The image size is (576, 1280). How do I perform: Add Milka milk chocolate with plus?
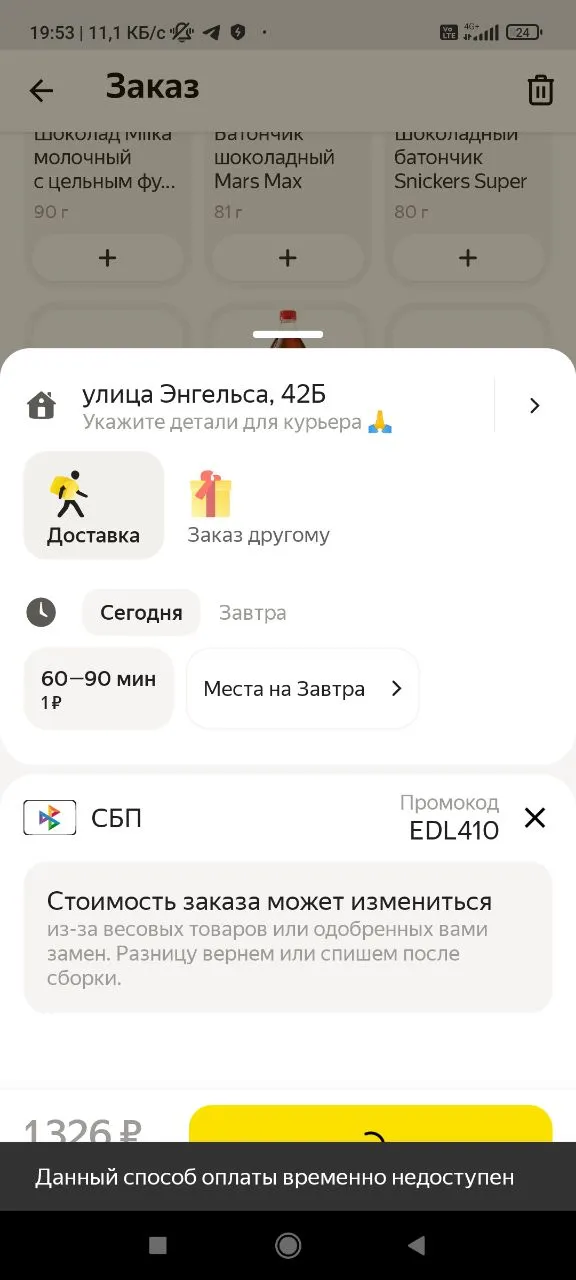[x=108, y=258]
